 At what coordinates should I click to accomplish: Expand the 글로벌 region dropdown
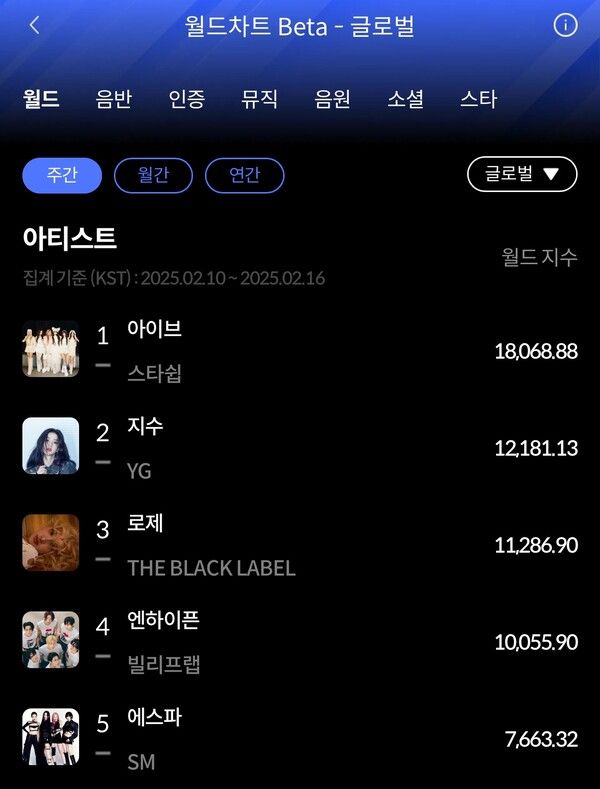coord(522,174)
